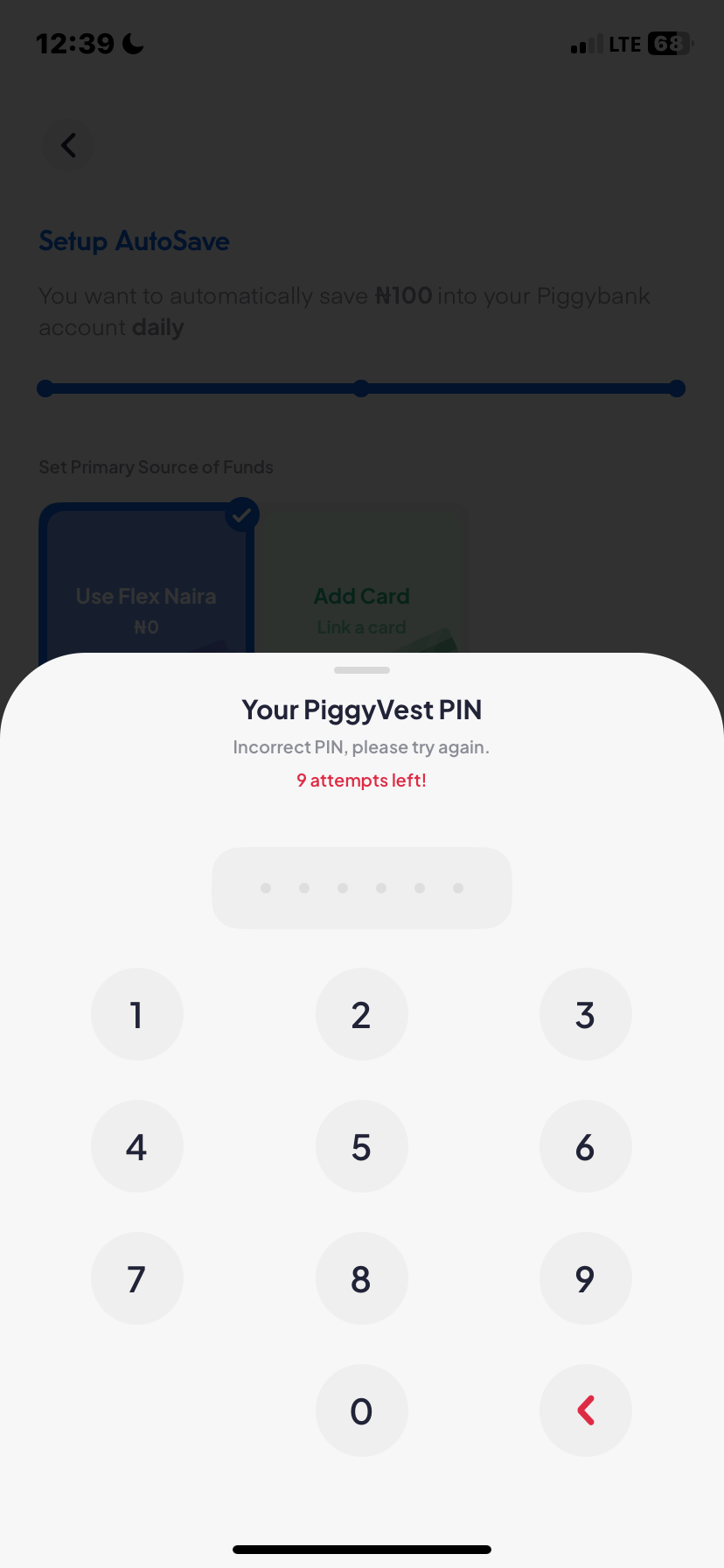Screen dimensions: 724x1568
Task: Tap the number 6 key
Action: pos(585,1146)
